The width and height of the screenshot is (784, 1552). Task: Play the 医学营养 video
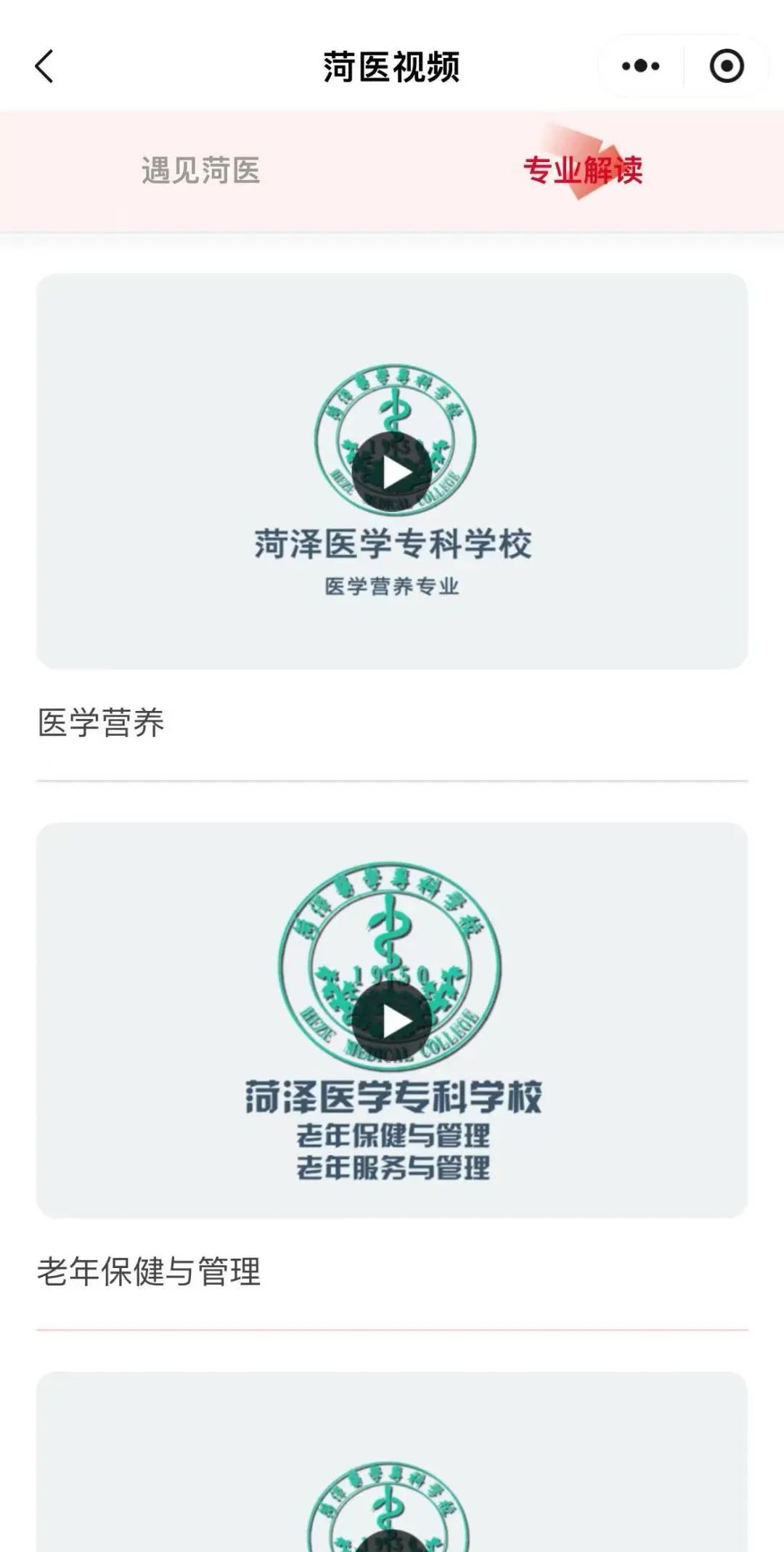click(392, 473)
